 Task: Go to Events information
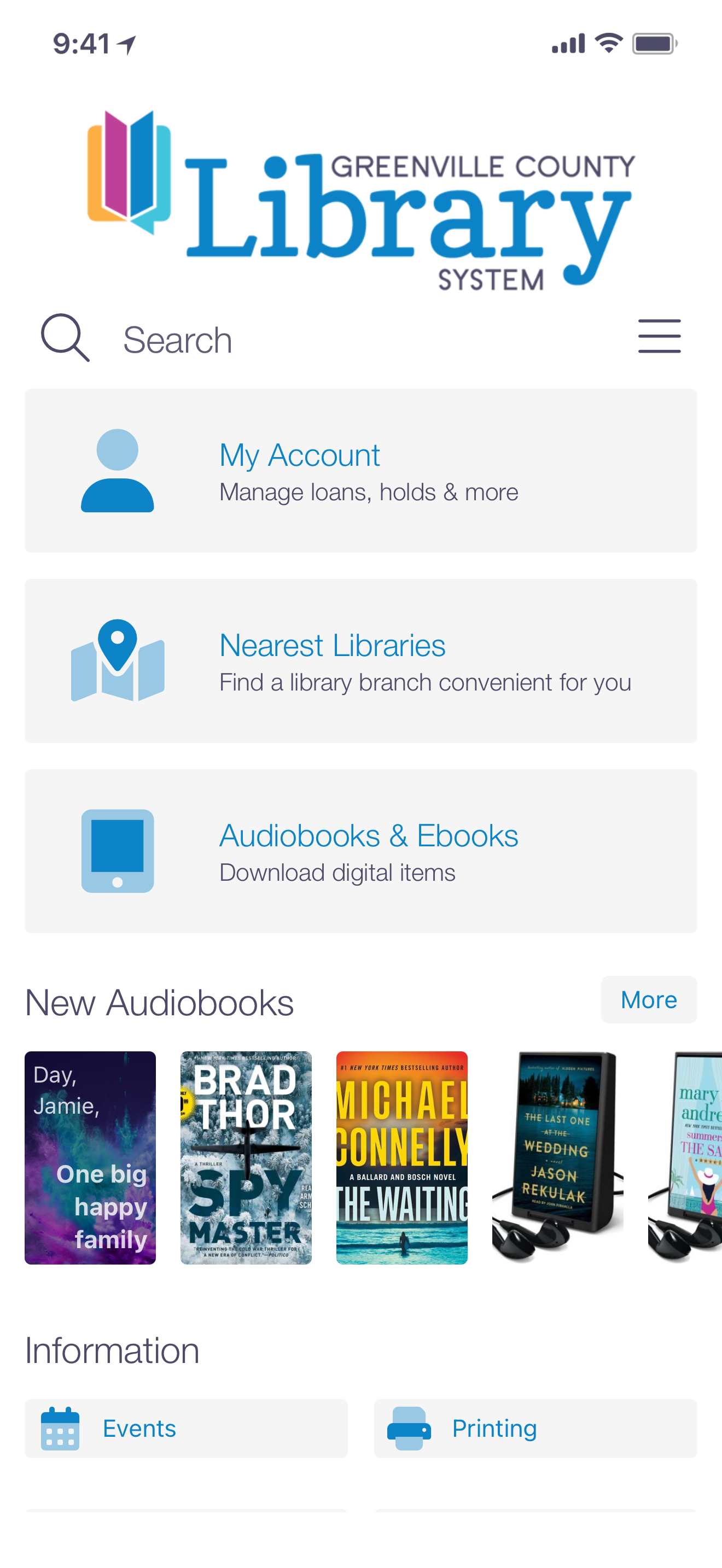click(185, 1429)
